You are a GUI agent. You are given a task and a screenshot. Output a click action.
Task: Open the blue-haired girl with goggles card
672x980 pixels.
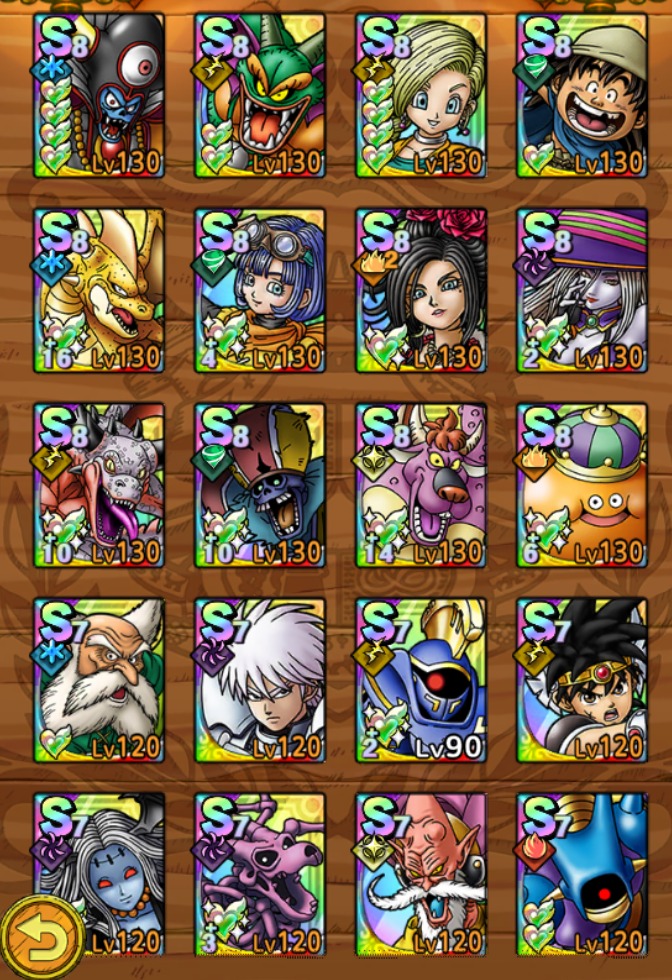(x=260, y=290)
